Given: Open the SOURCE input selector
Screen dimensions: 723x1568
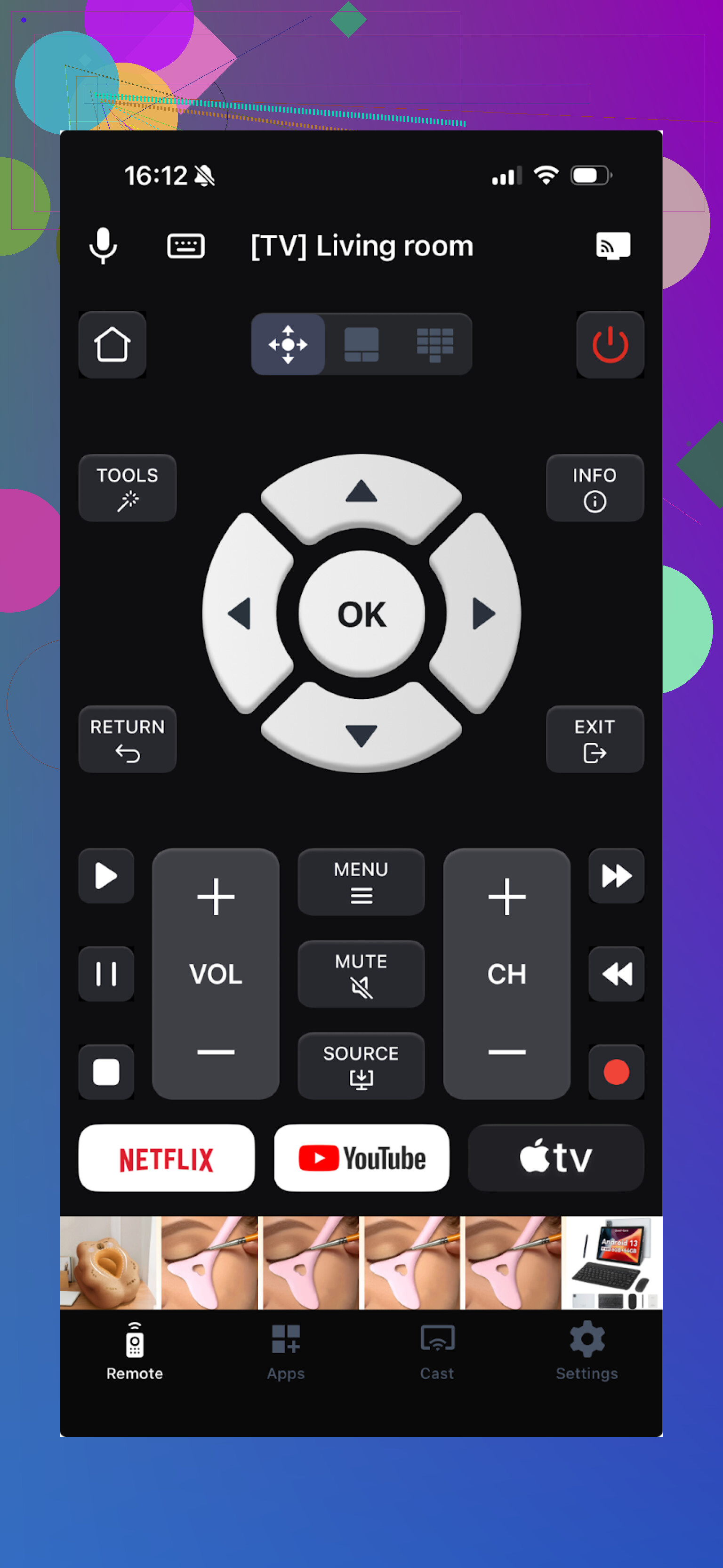Looking at the screenshot, I should (x=361, y=1065).
